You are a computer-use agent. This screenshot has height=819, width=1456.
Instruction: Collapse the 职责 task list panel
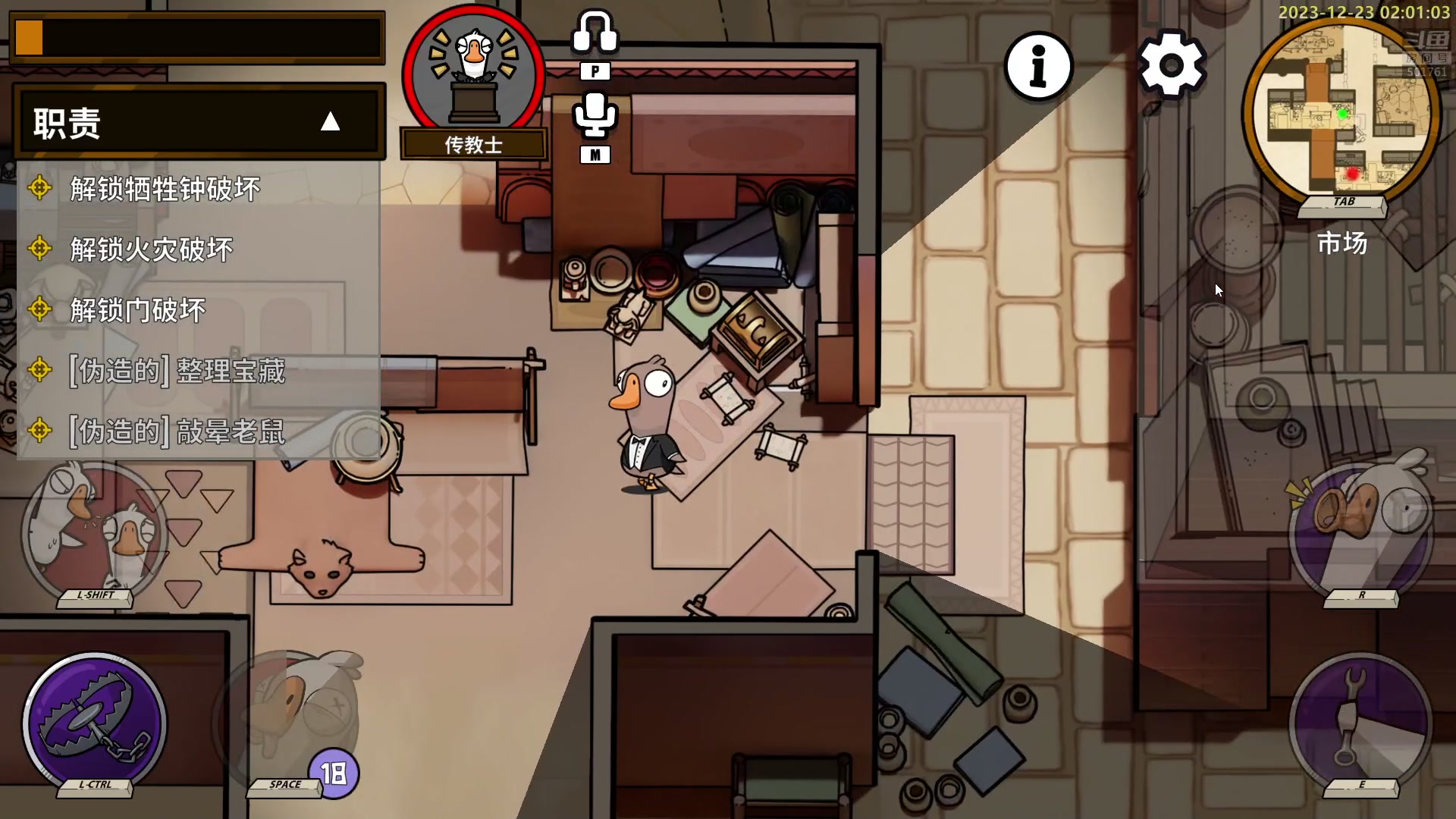point(330,122)
